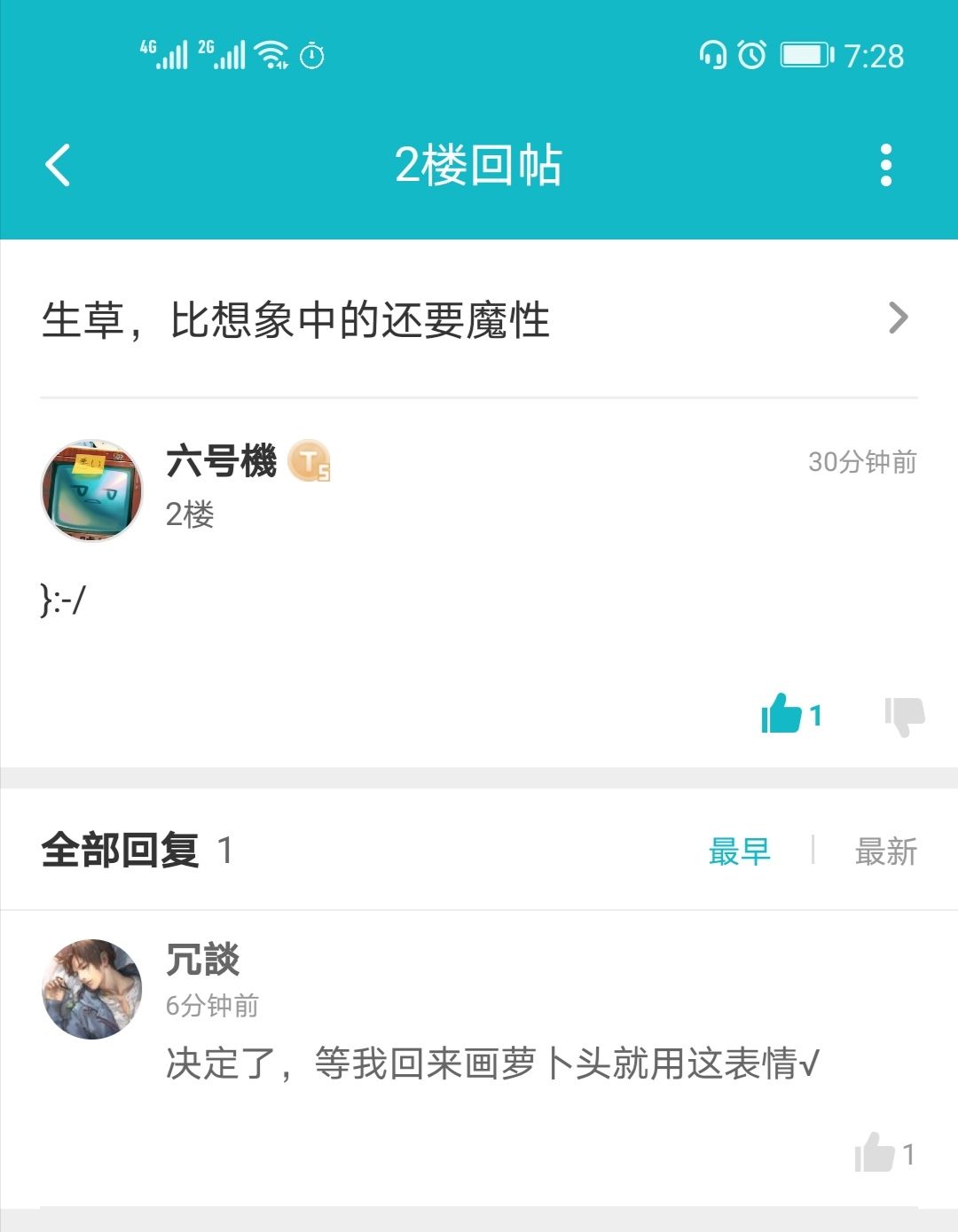
Task: Check the battery indicator level
Action: pyautogui.click(x=801, y=56)
